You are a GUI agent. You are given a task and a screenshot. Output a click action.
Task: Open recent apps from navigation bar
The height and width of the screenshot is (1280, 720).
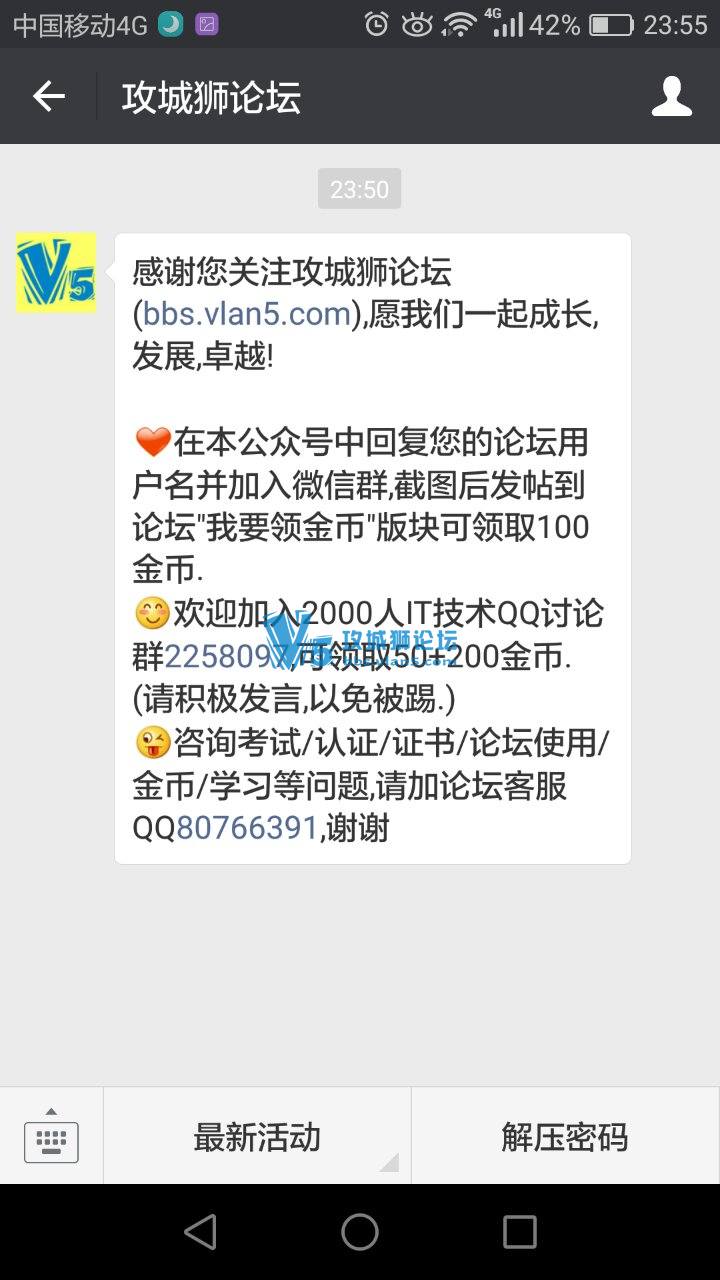click(519, 1232)
